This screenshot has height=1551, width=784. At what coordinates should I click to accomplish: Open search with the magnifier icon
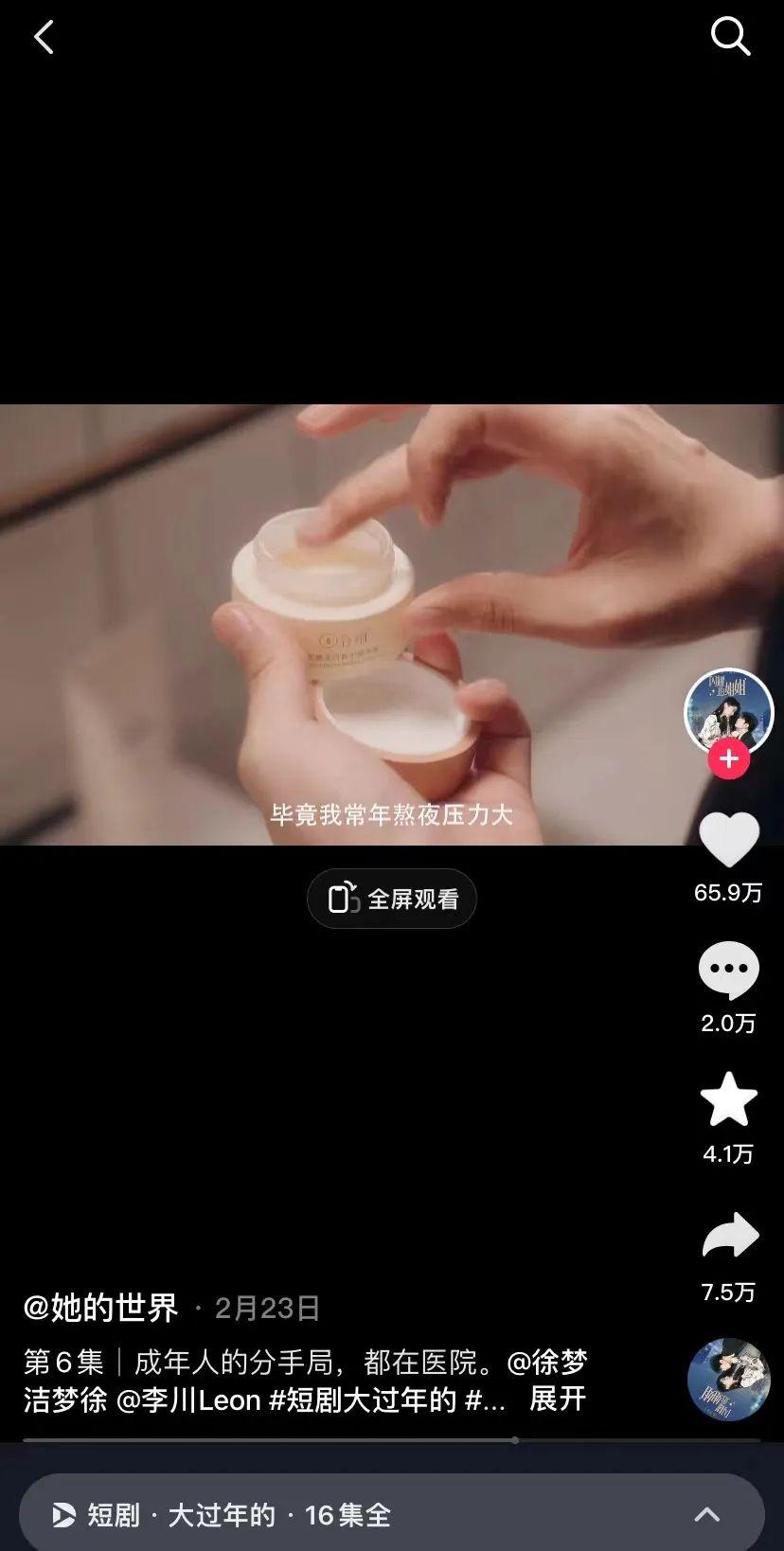pyautogui.click(x=730, y=37)
